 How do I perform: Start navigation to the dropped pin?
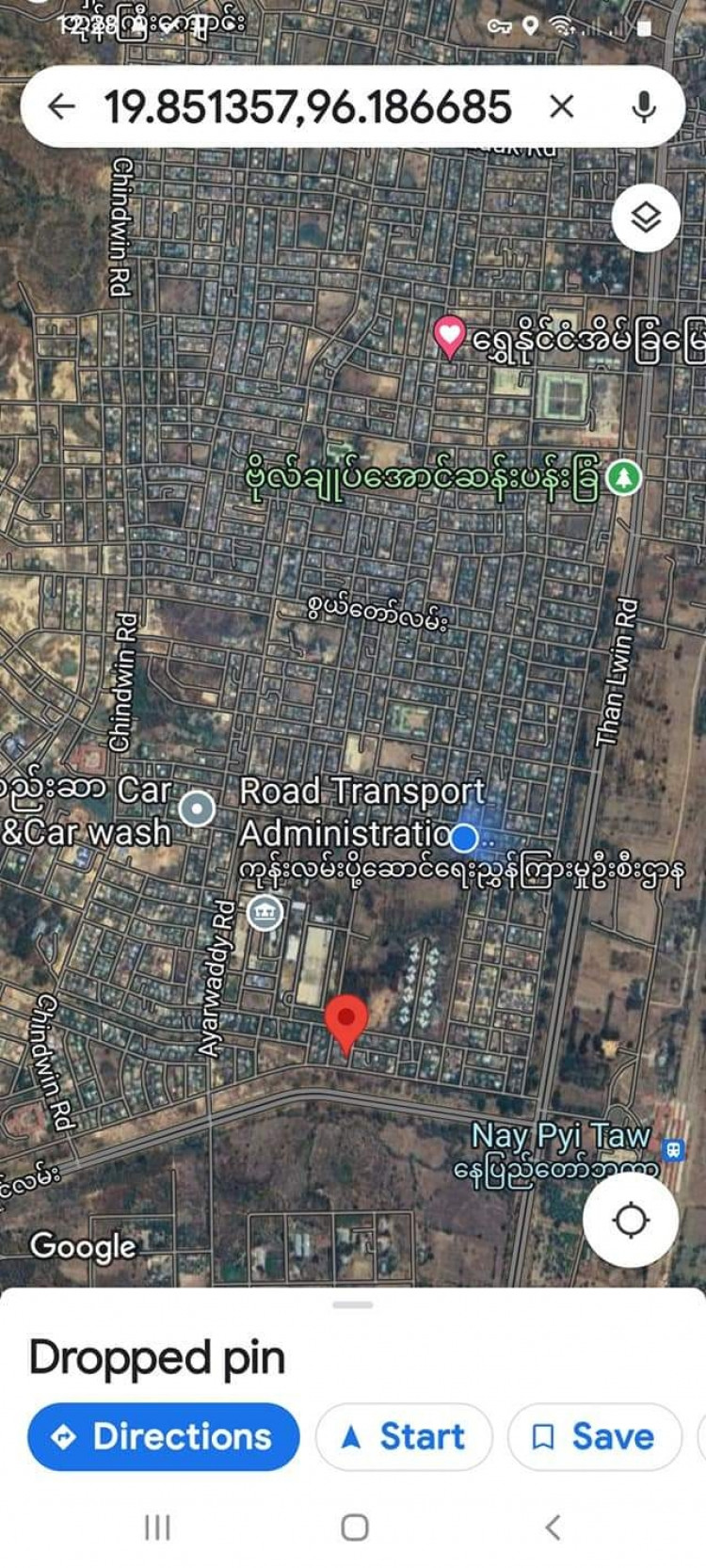pyautogui.click(x=404, y=1436)
